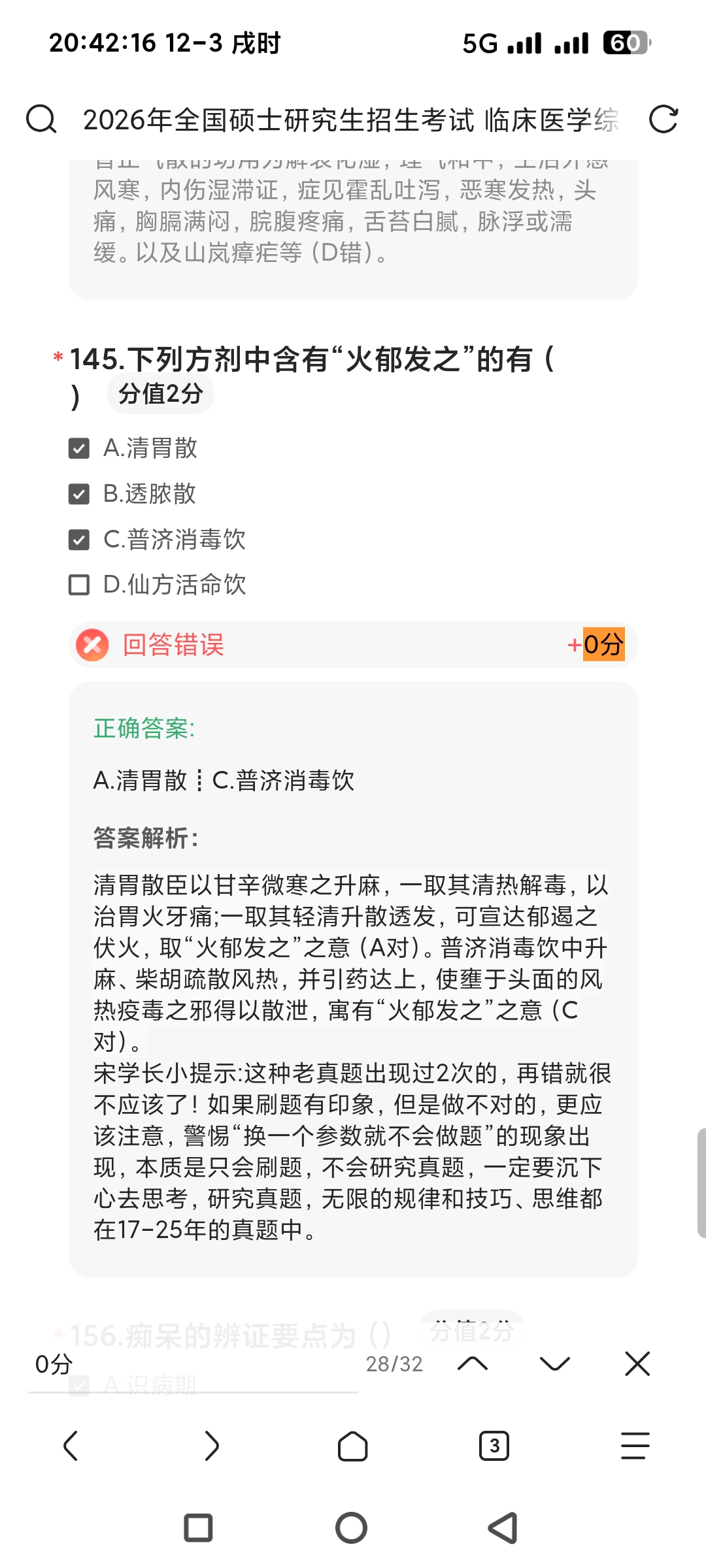Go forward in browser history
Image resolution: width=706 pixels, height=1568 pixels.
[211, 1445]
